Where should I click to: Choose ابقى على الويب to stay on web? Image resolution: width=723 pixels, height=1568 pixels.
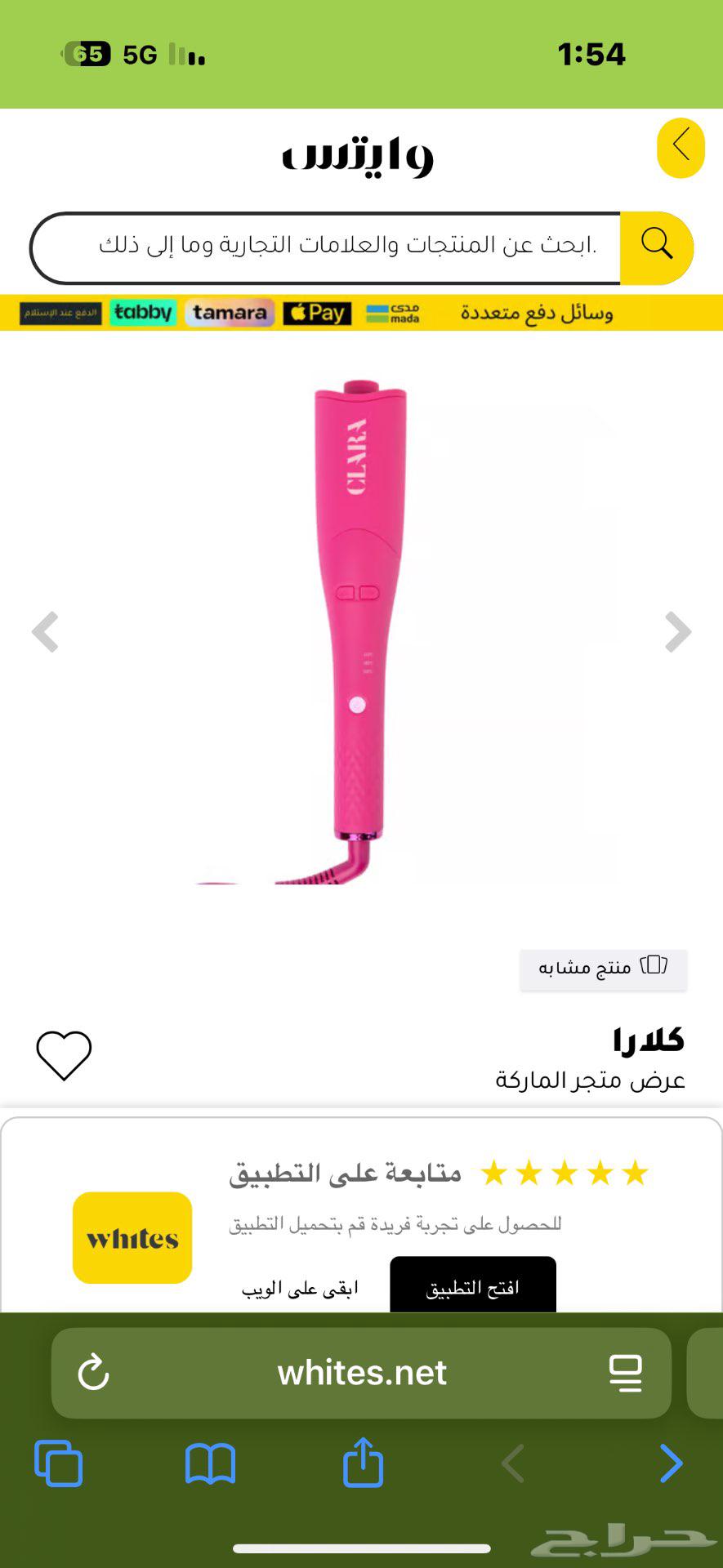pyautogui.click(x=300, y=1288)
